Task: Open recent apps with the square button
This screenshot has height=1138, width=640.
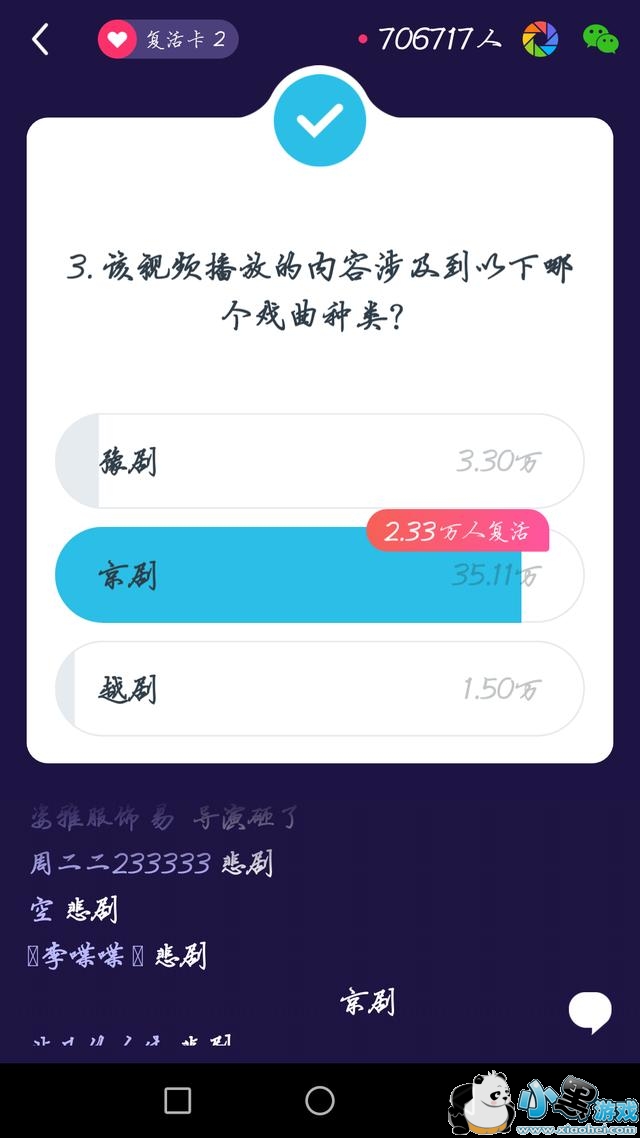Action: click(x=178, y=1101)
